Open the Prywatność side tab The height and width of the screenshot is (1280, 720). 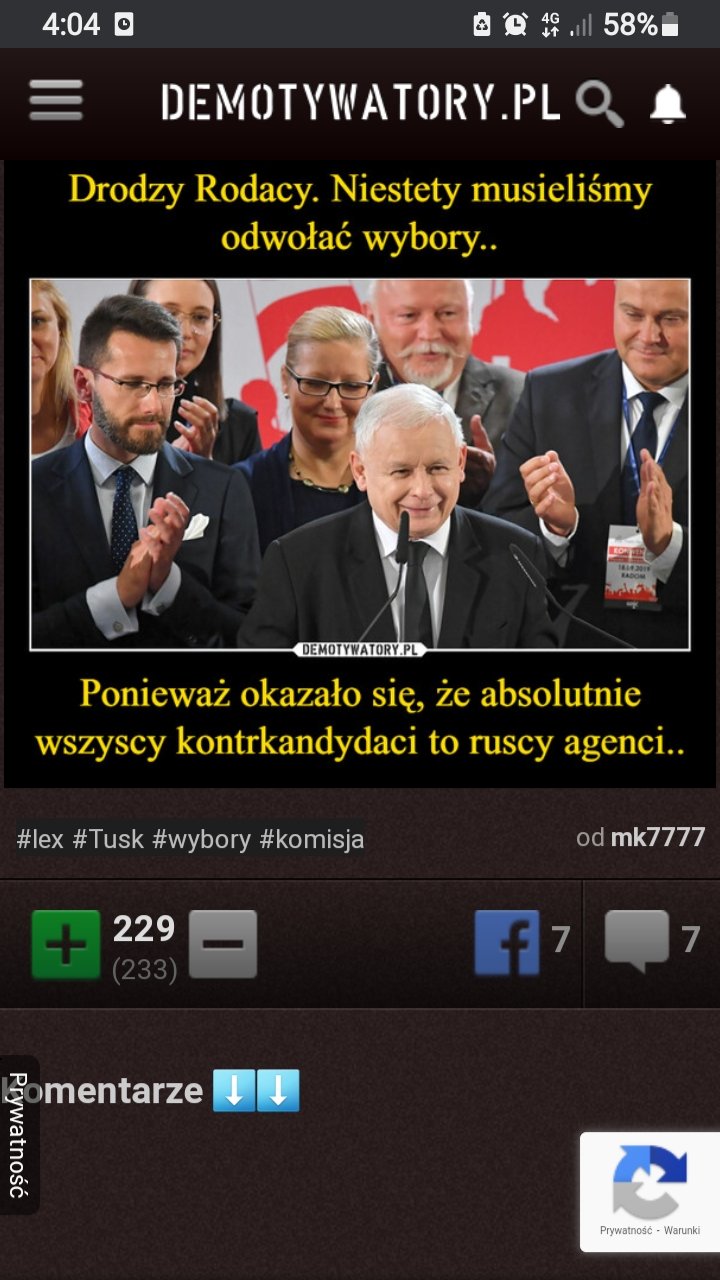[x=18, y=1135]
